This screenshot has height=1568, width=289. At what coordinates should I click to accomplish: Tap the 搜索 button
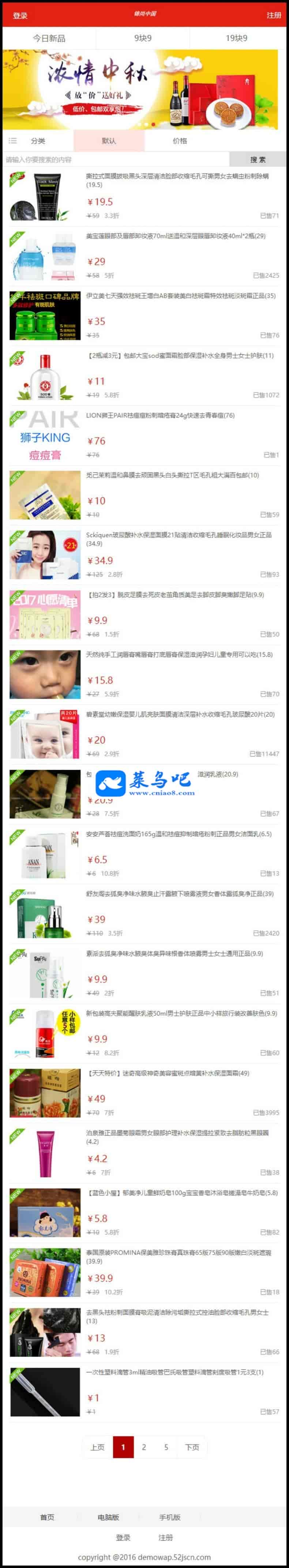tap(258, 159)
